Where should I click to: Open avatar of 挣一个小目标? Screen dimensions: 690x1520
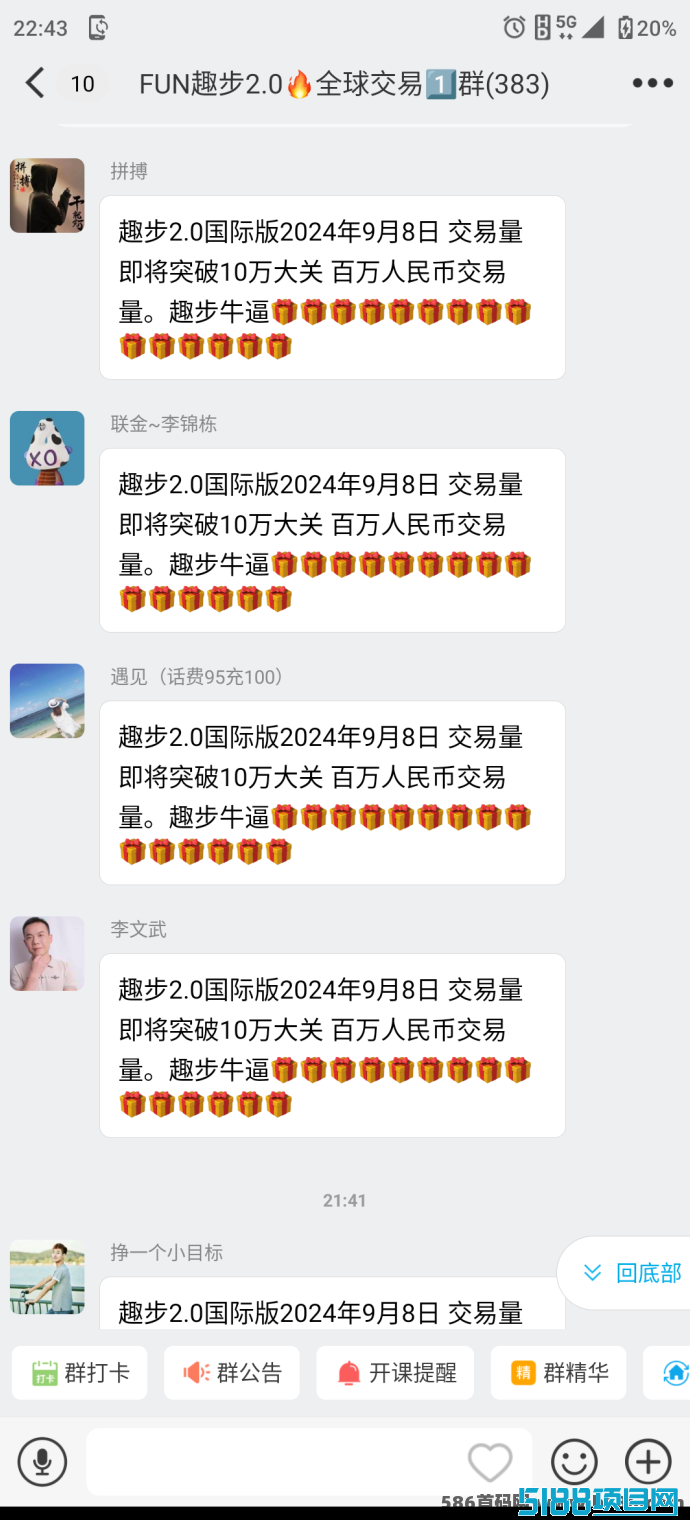pos(47,1277)
